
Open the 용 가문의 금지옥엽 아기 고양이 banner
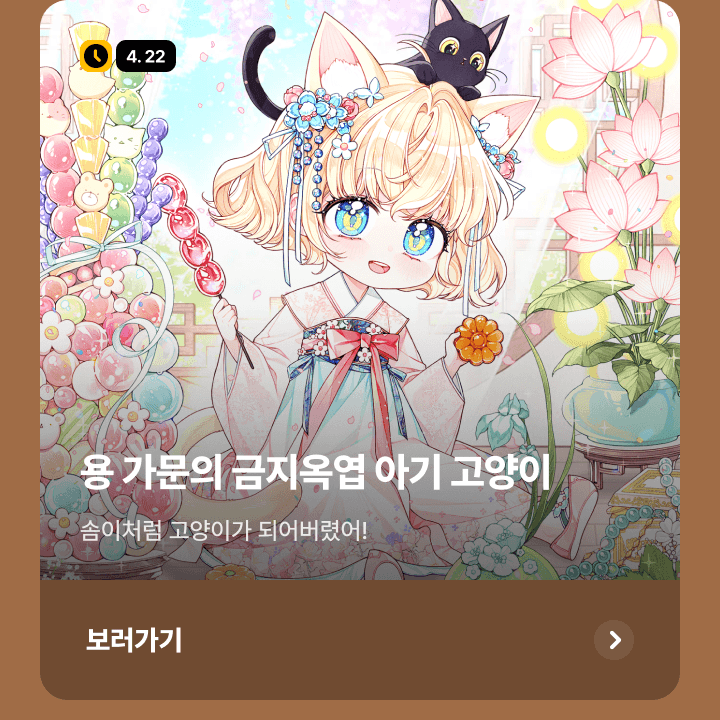pyautogui.click(x=360, y=300)
